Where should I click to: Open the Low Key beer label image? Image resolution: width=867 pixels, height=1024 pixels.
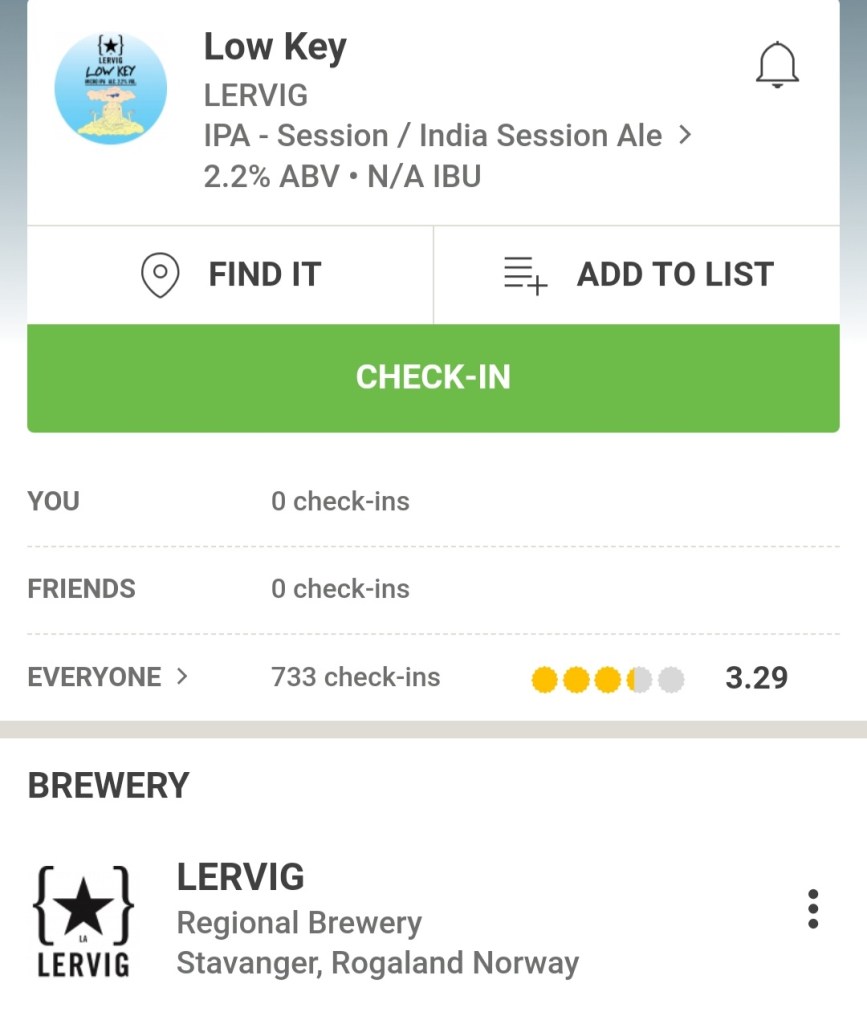click(x=110, y=89)
